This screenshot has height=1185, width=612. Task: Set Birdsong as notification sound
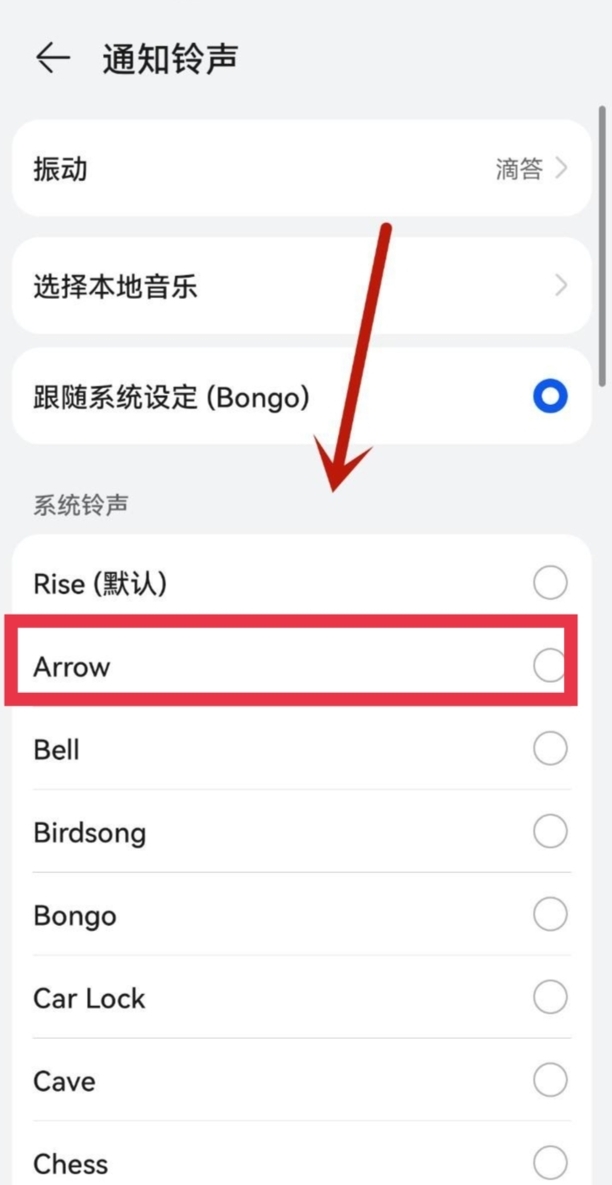(x=301, y=832)
